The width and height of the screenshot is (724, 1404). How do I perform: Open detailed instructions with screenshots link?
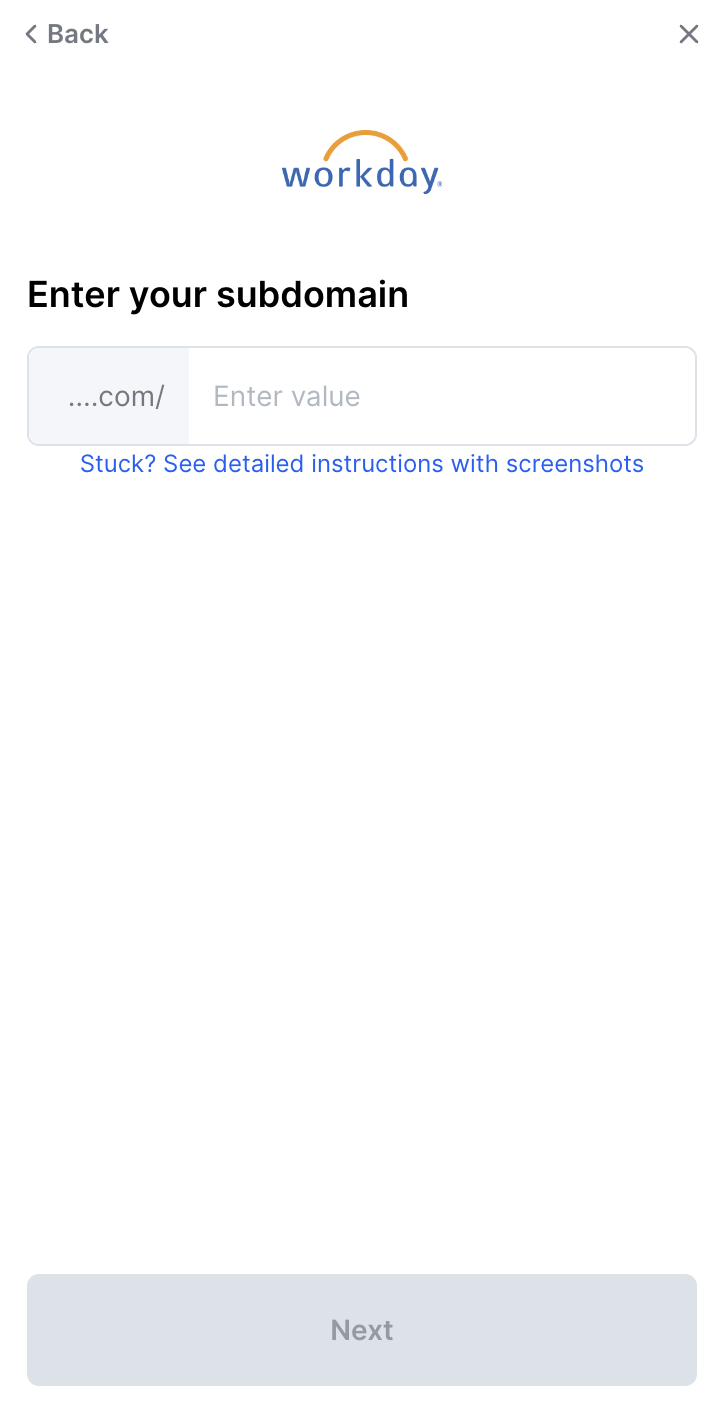[362, 464]
